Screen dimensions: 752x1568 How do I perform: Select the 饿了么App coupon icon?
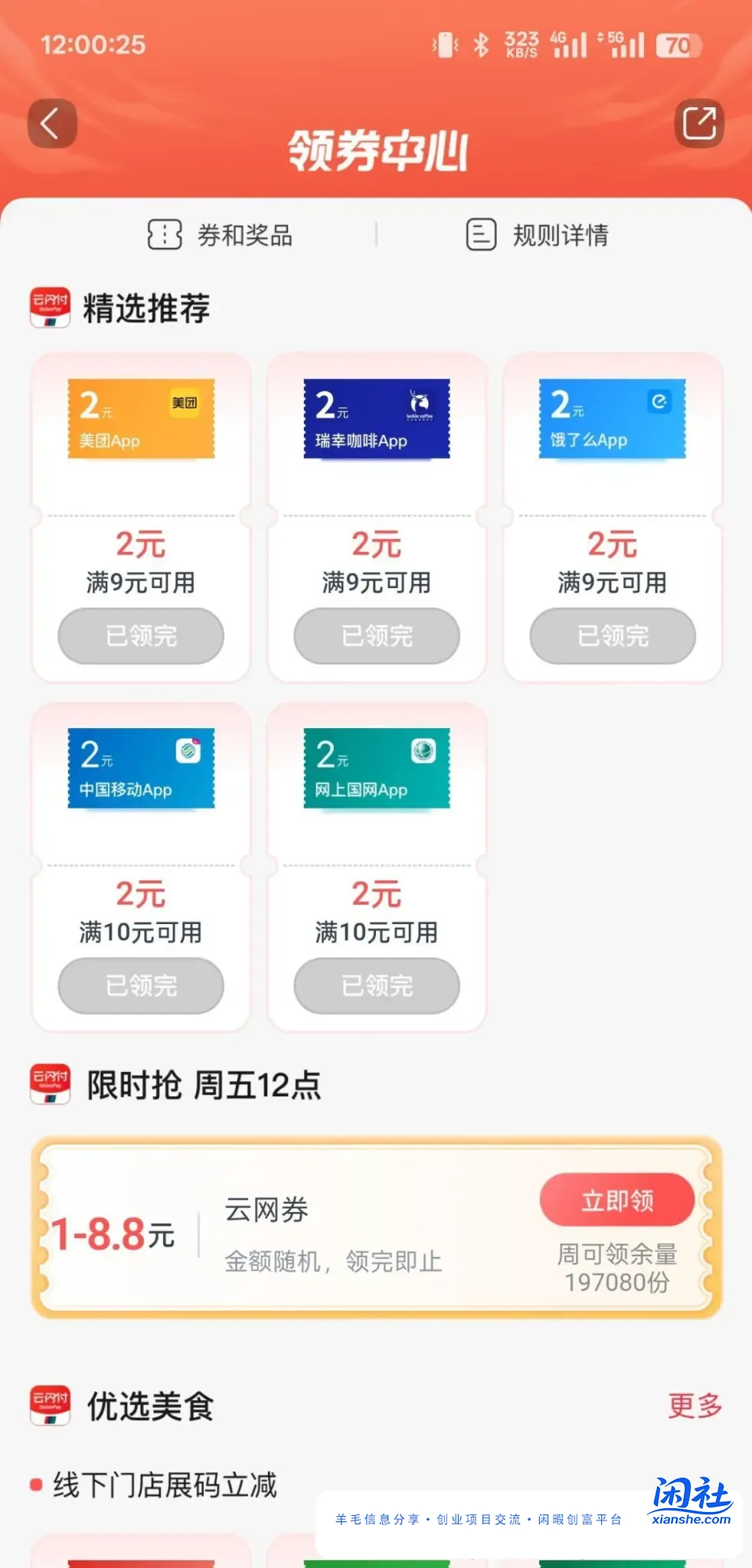pos(611,417)
